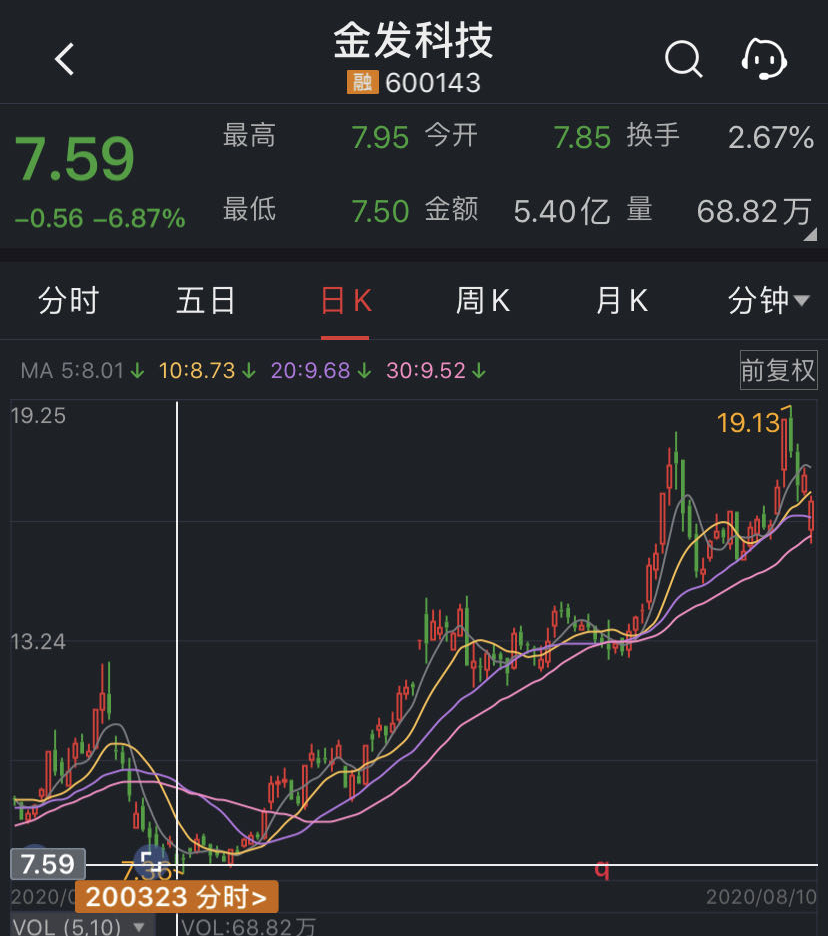Switch to the 月K chart tab
Image resolution: width=828 pixels, height=936 pixels.
point(621,300)
